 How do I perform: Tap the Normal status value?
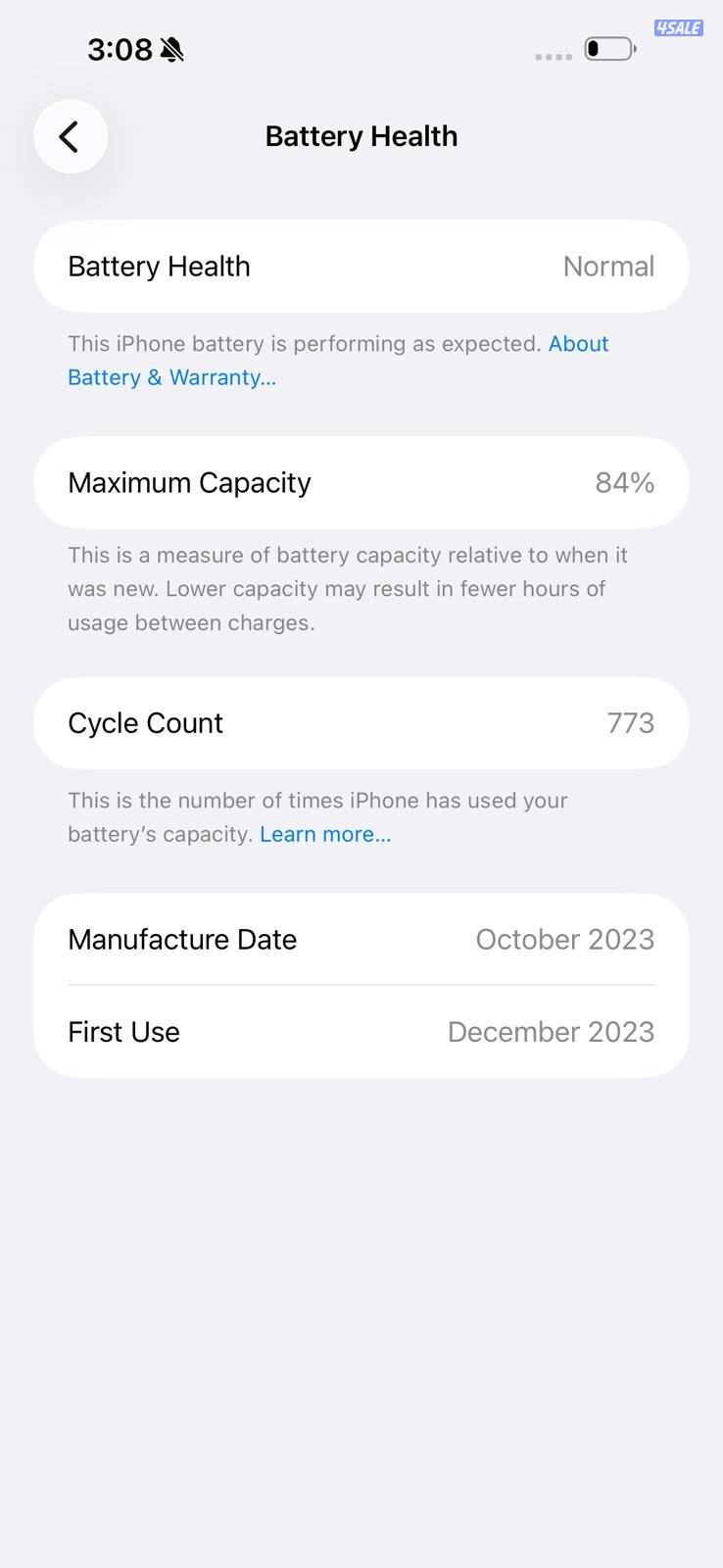608,266
